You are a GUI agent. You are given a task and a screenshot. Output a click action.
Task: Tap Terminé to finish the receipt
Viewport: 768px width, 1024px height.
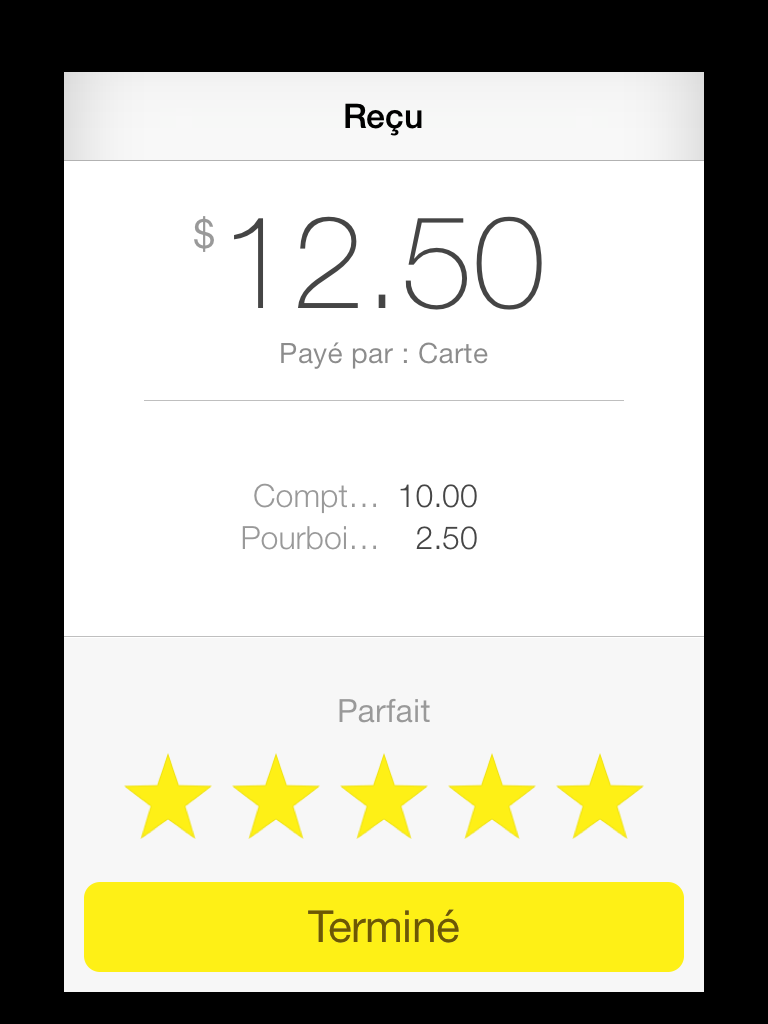point(383,927)
